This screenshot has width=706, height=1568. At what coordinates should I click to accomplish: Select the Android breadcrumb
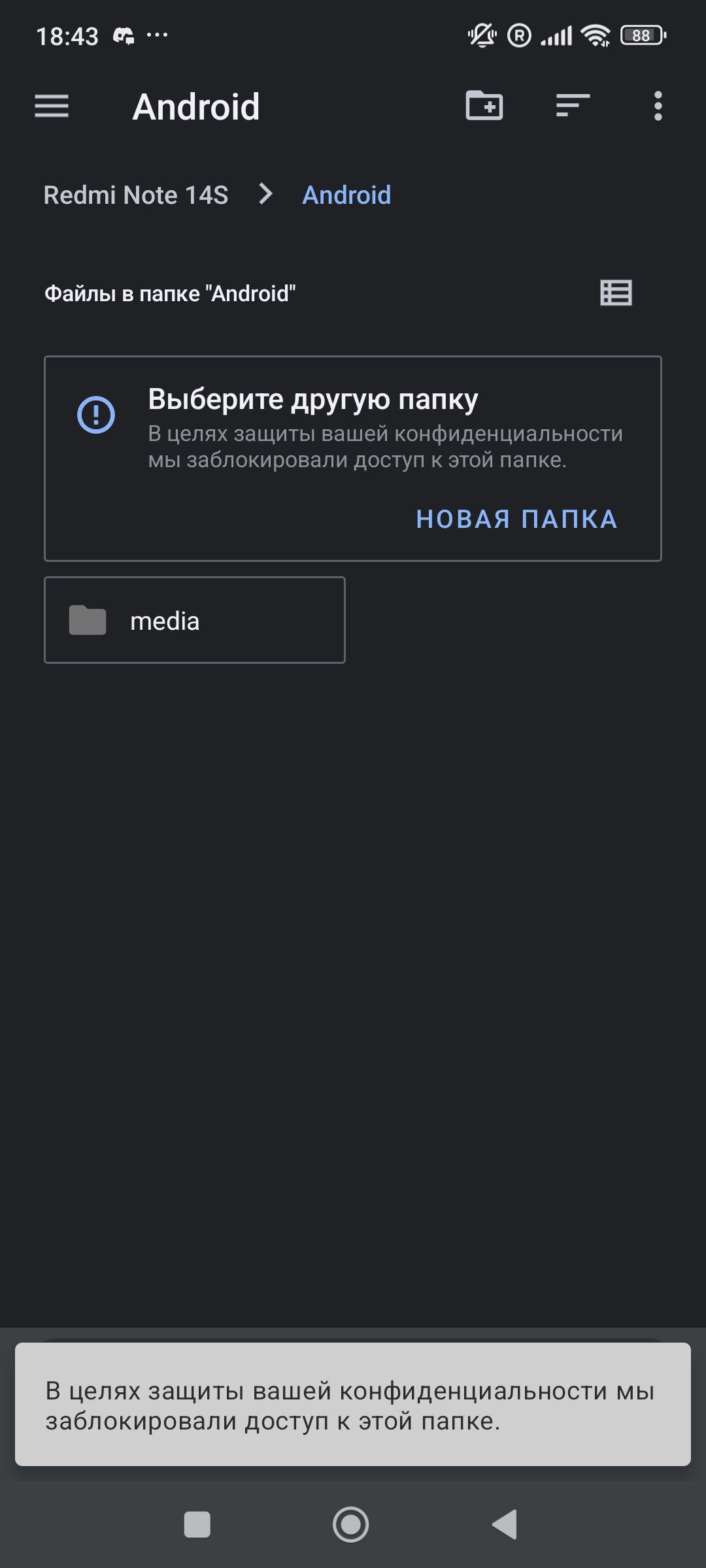pyautogui.click(x=346, y=195)
